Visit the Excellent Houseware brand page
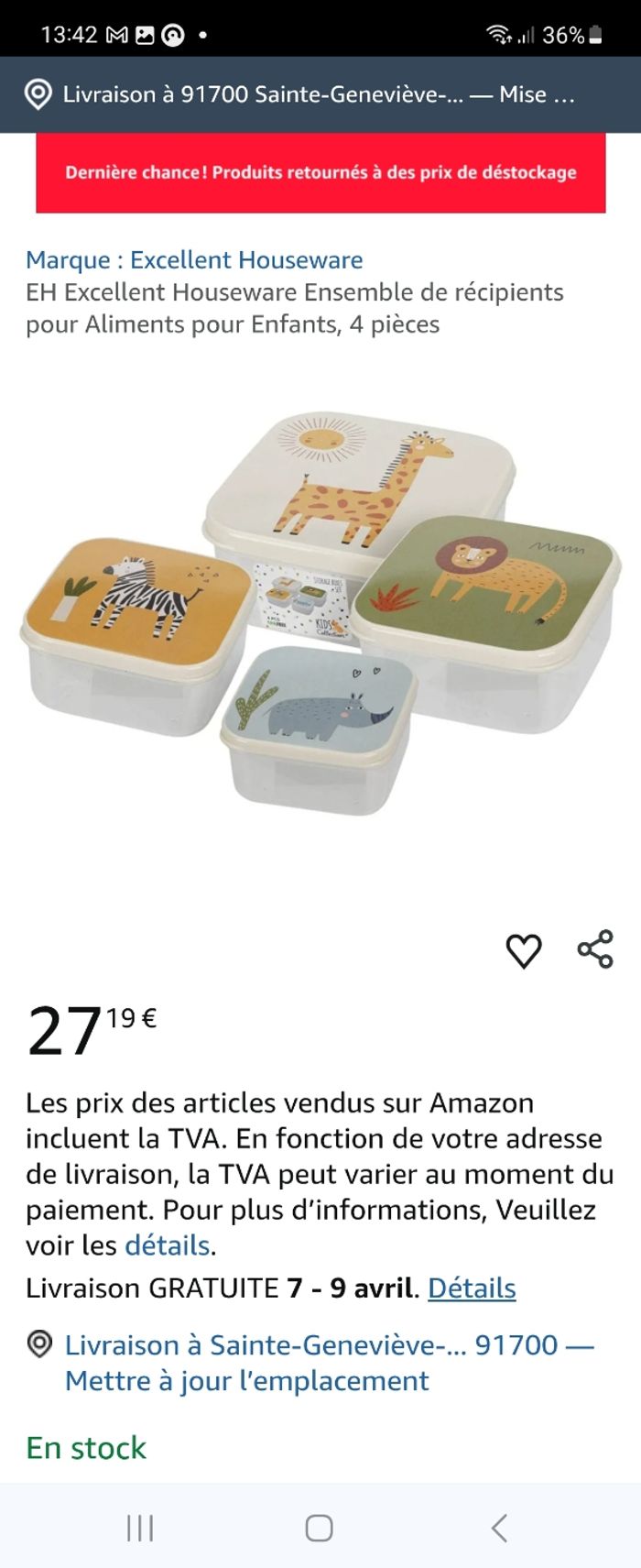 click(x=194, y=260)
